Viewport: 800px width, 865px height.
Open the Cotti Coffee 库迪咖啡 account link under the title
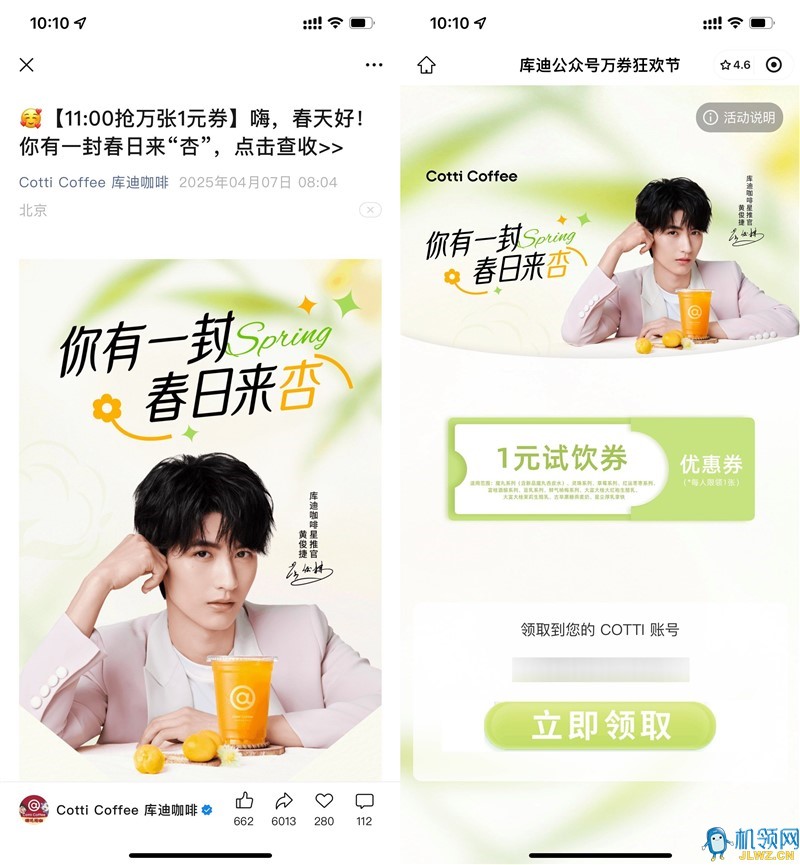tap(94, 183)
